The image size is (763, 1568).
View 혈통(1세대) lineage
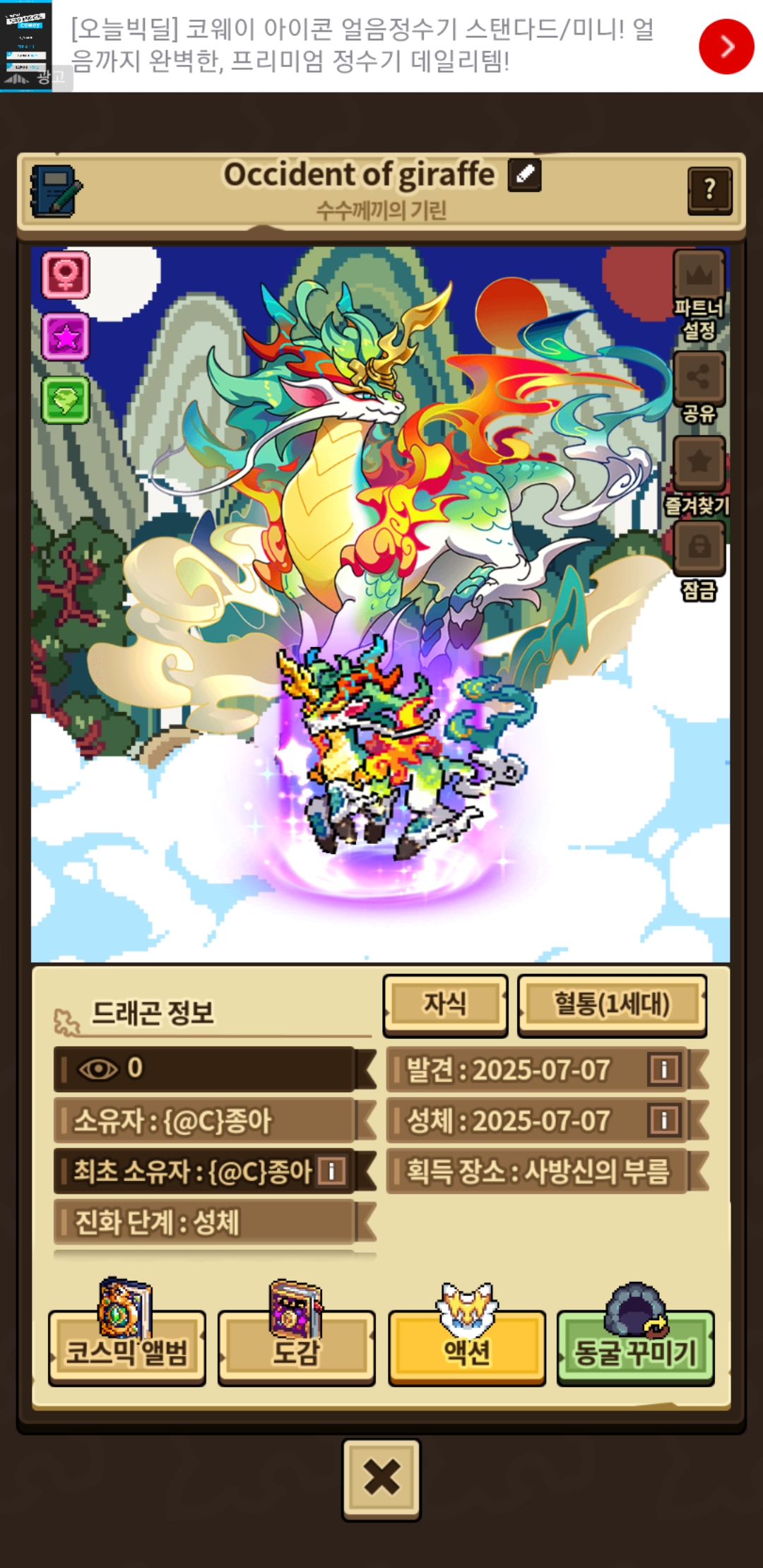(612, 1004)
